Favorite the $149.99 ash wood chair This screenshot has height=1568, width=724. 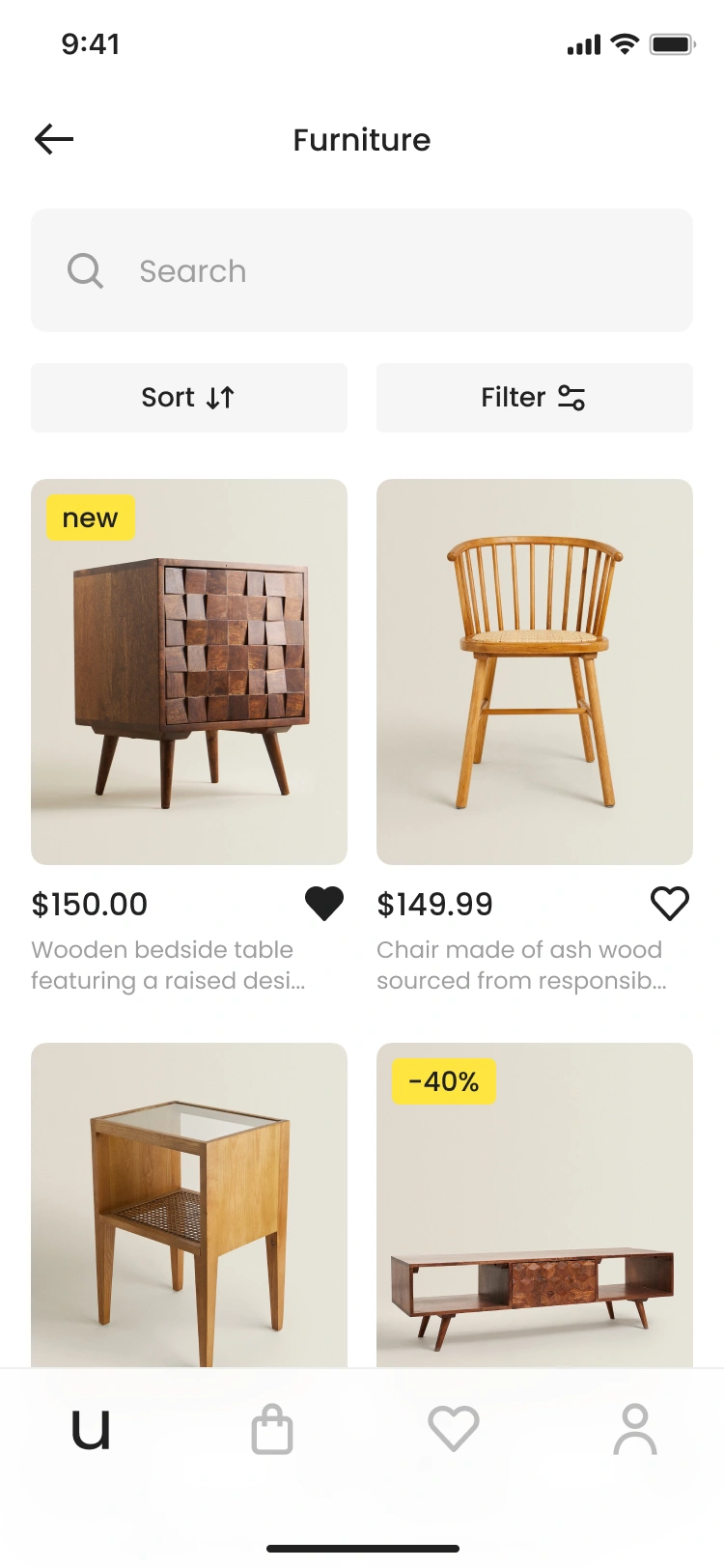pyautogui.click(x=669, y=904)
